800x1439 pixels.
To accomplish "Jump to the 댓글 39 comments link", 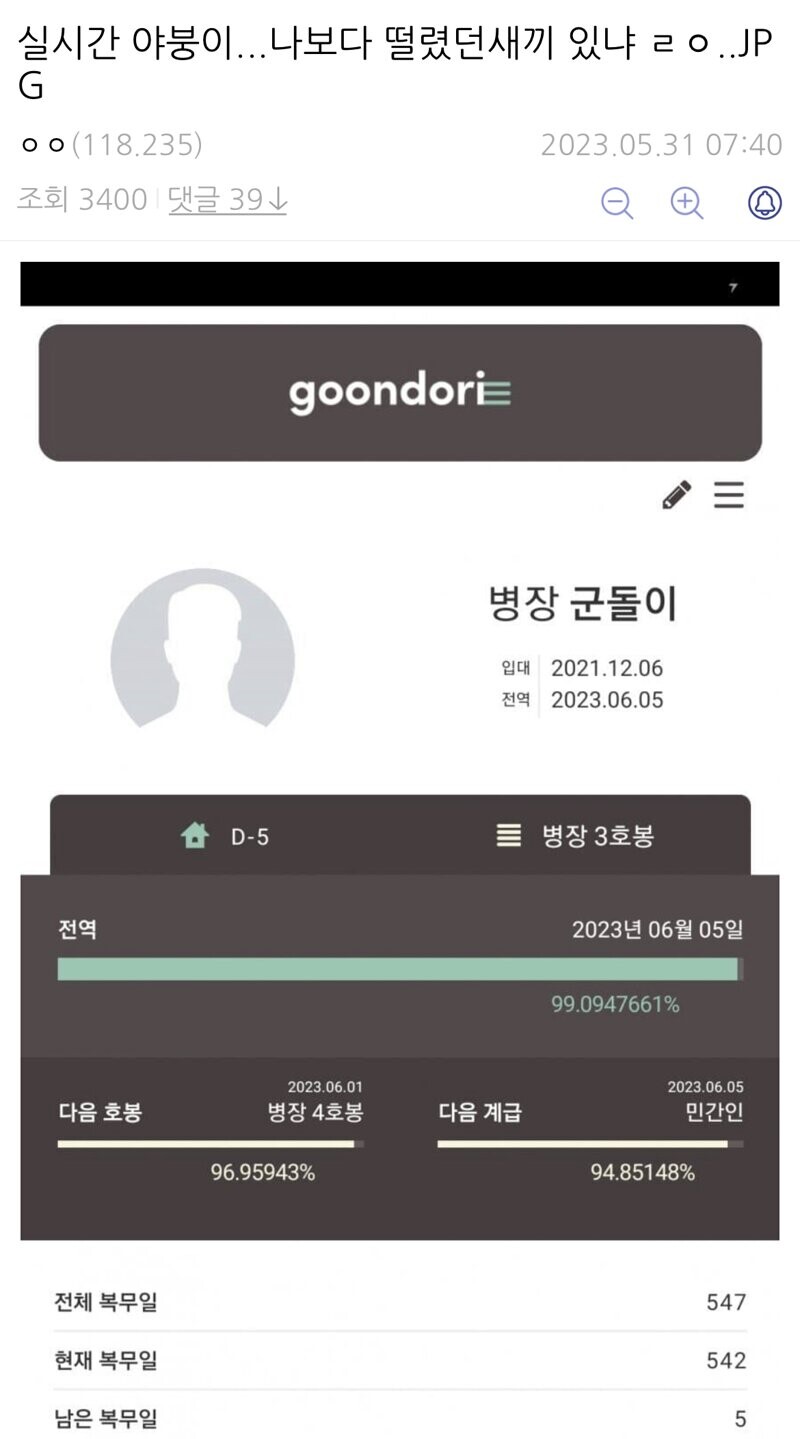I will coord(228,200).
